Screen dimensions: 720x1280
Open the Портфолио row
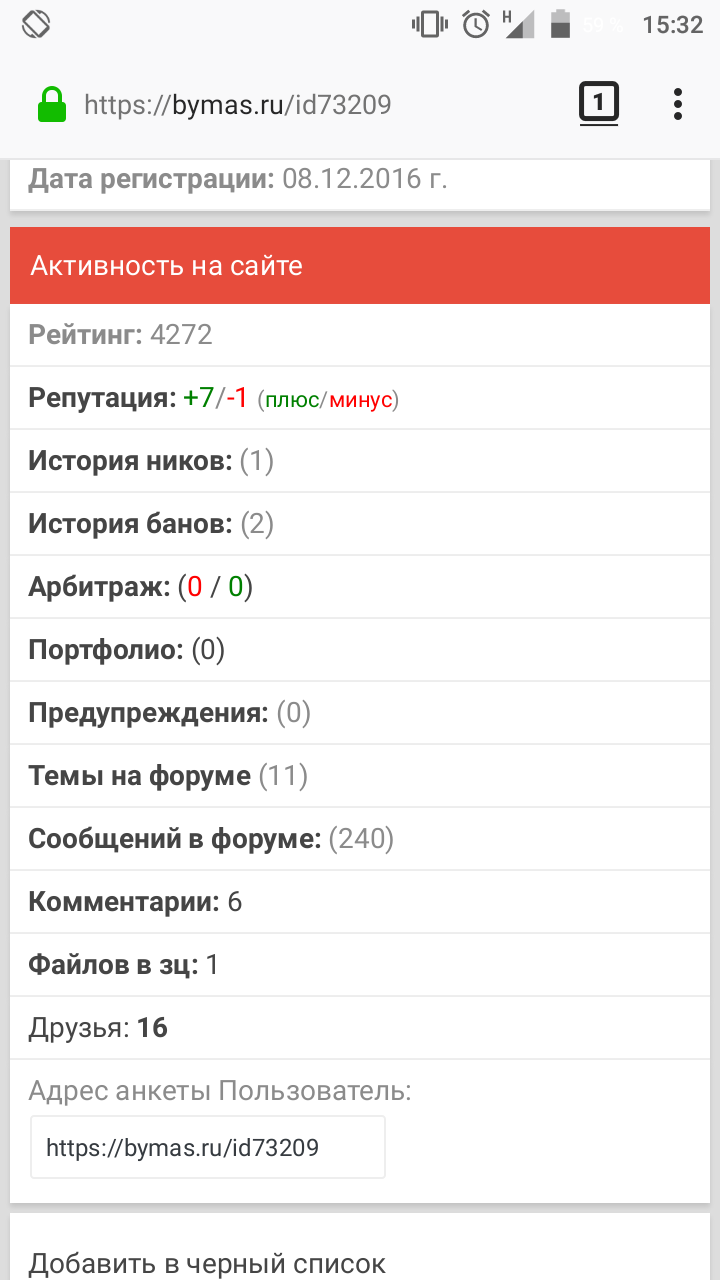pyautogui.click(x=126, y=650)
